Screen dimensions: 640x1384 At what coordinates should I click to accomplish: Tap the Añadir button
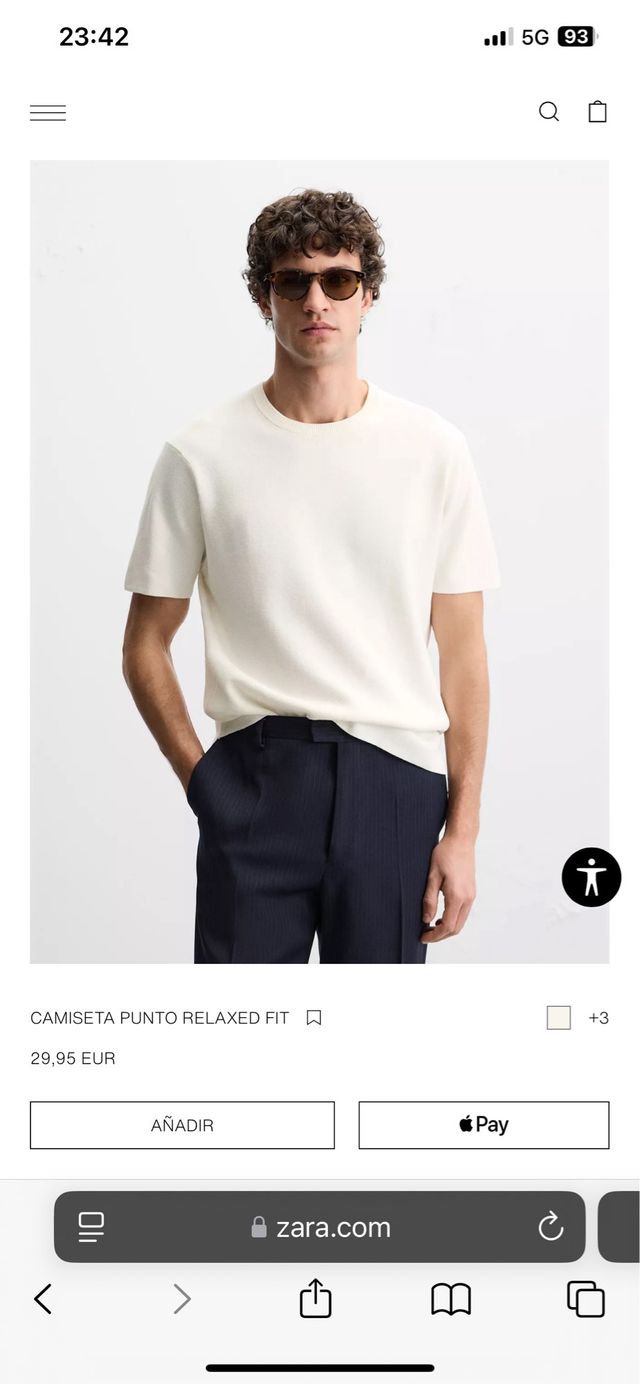182,1125
